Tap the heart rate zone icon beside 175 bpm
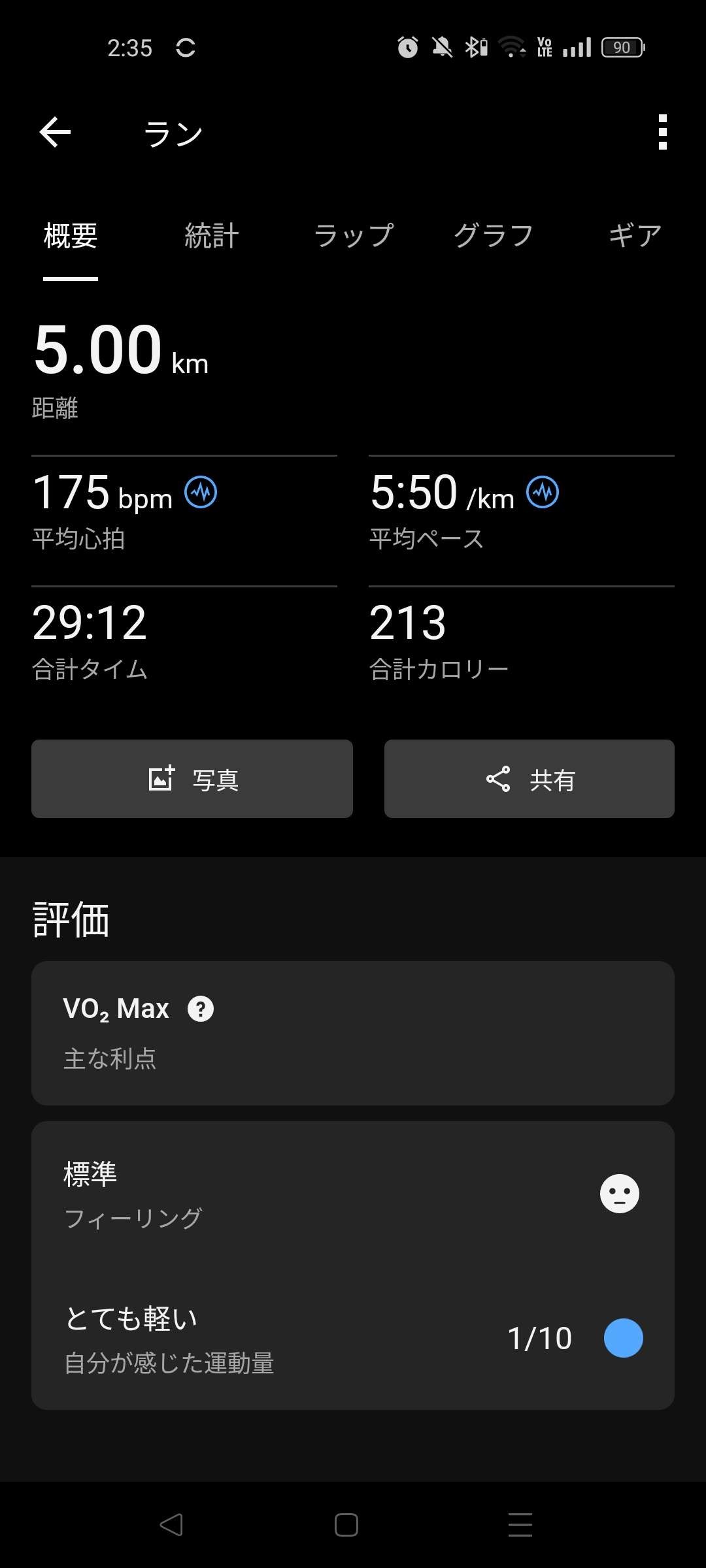The height and width of the screenshot is (1568, 706). 201,493
